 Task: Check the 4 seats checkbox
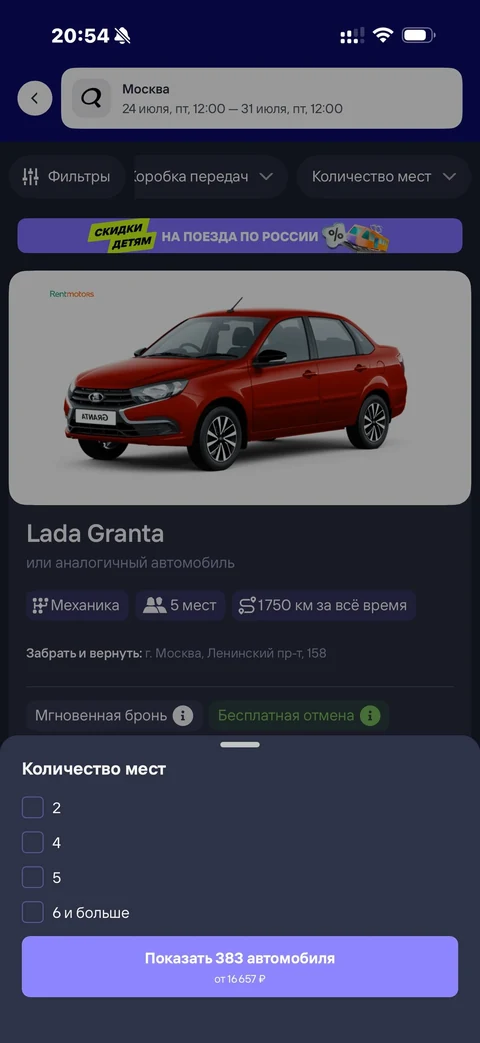(33, 842)
